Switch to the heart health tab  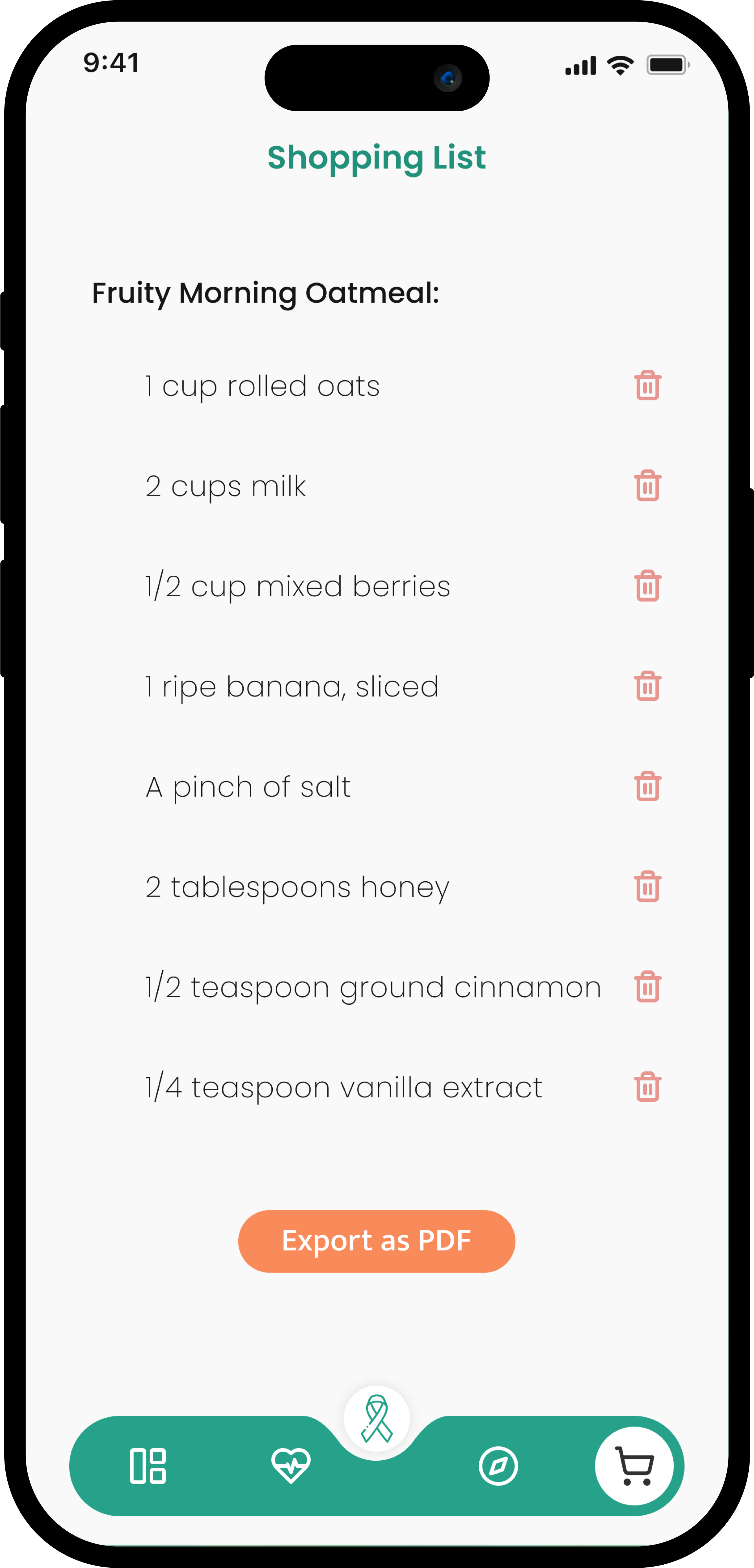click(x=291, y=1466)
